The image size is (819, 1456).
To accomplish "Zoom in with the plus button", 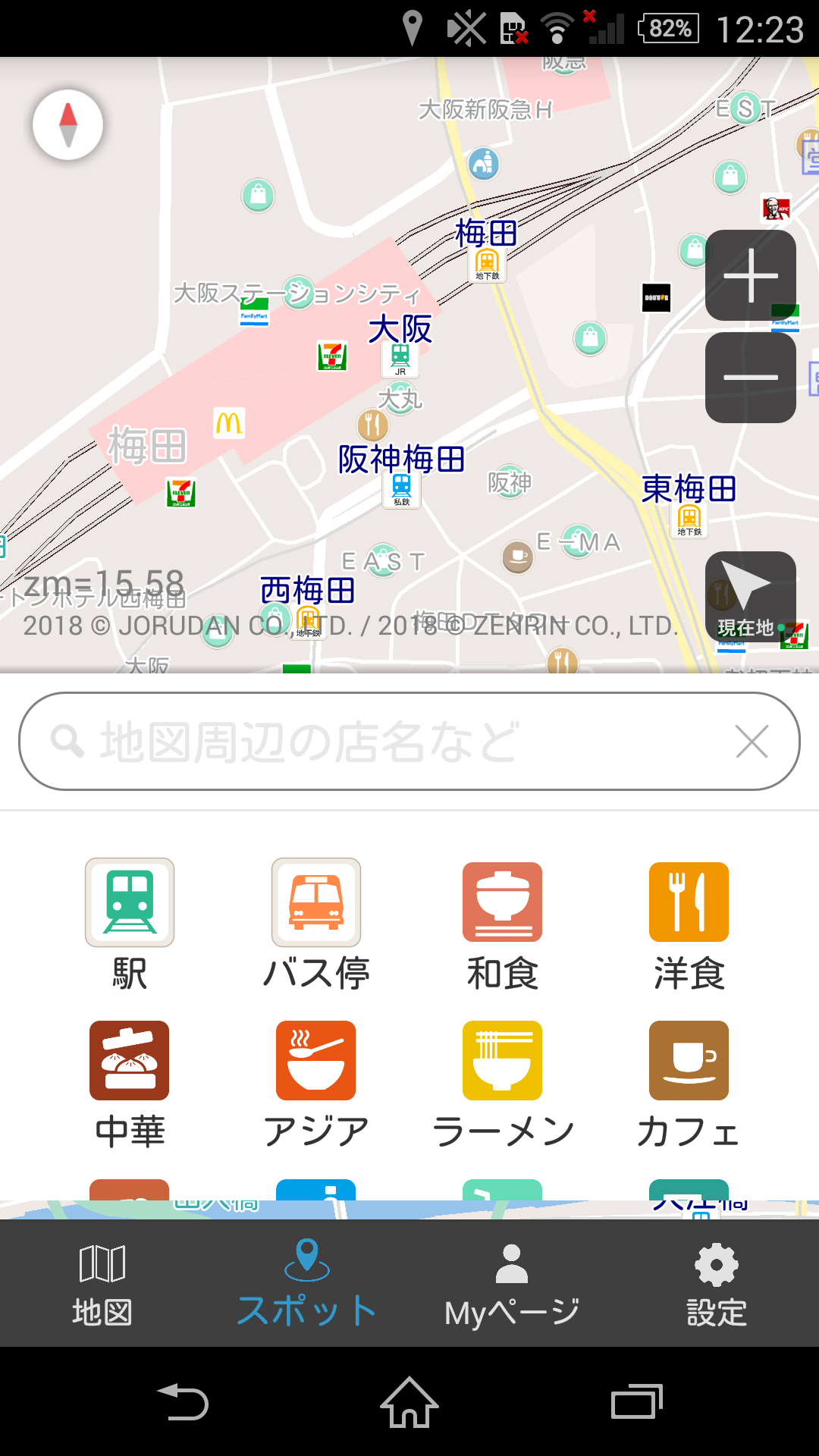I will [x=750, y=275].
